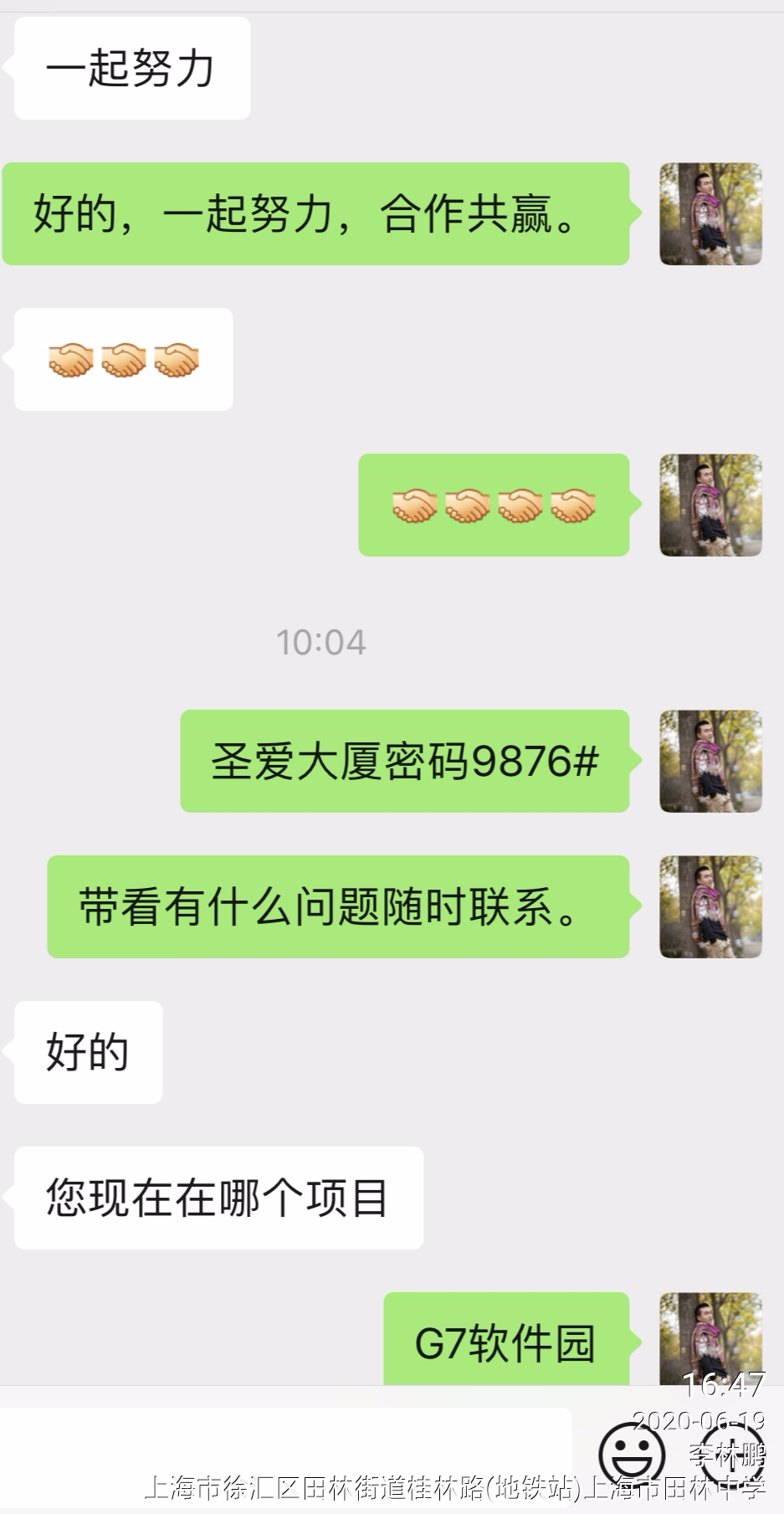Open the emoji sticker panel
The image size is (784, 1514).
(x=631, y=1458)
